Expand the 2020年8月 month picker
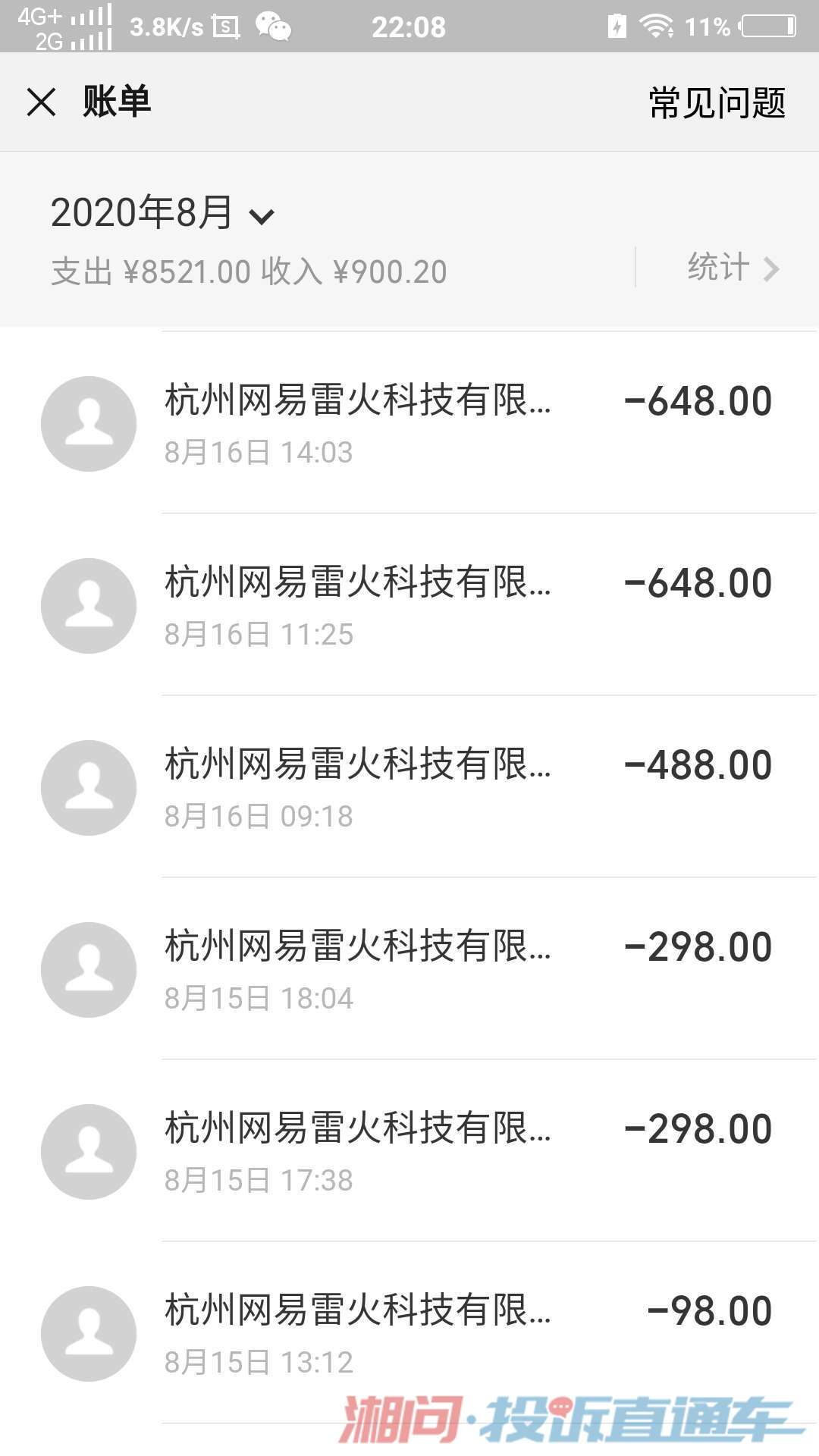This screenshot has height=1456, width=819. tap(162, 212)
